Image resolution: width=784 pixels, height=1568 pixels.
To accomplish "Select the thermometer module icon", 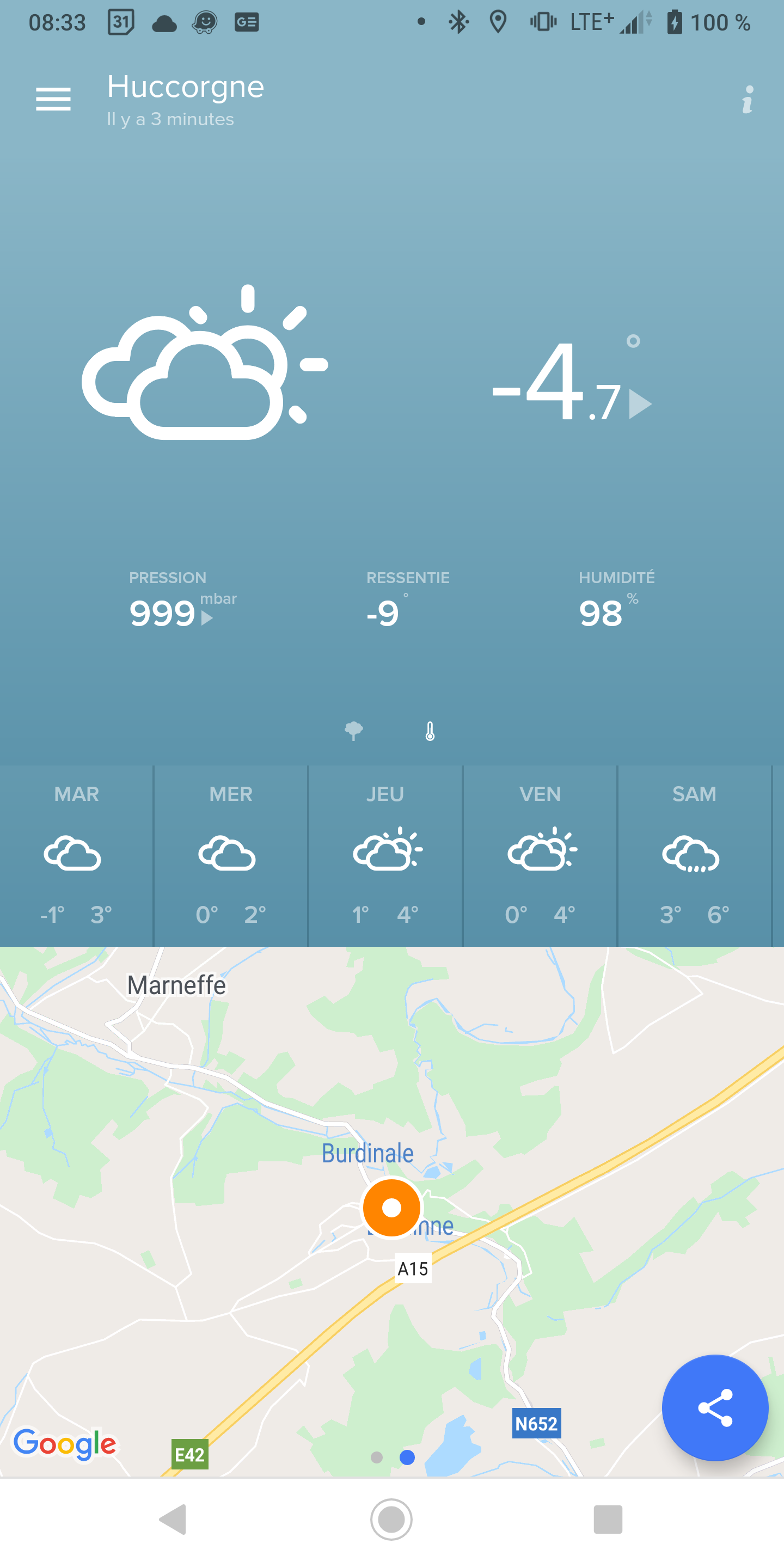I will [430, 731].
